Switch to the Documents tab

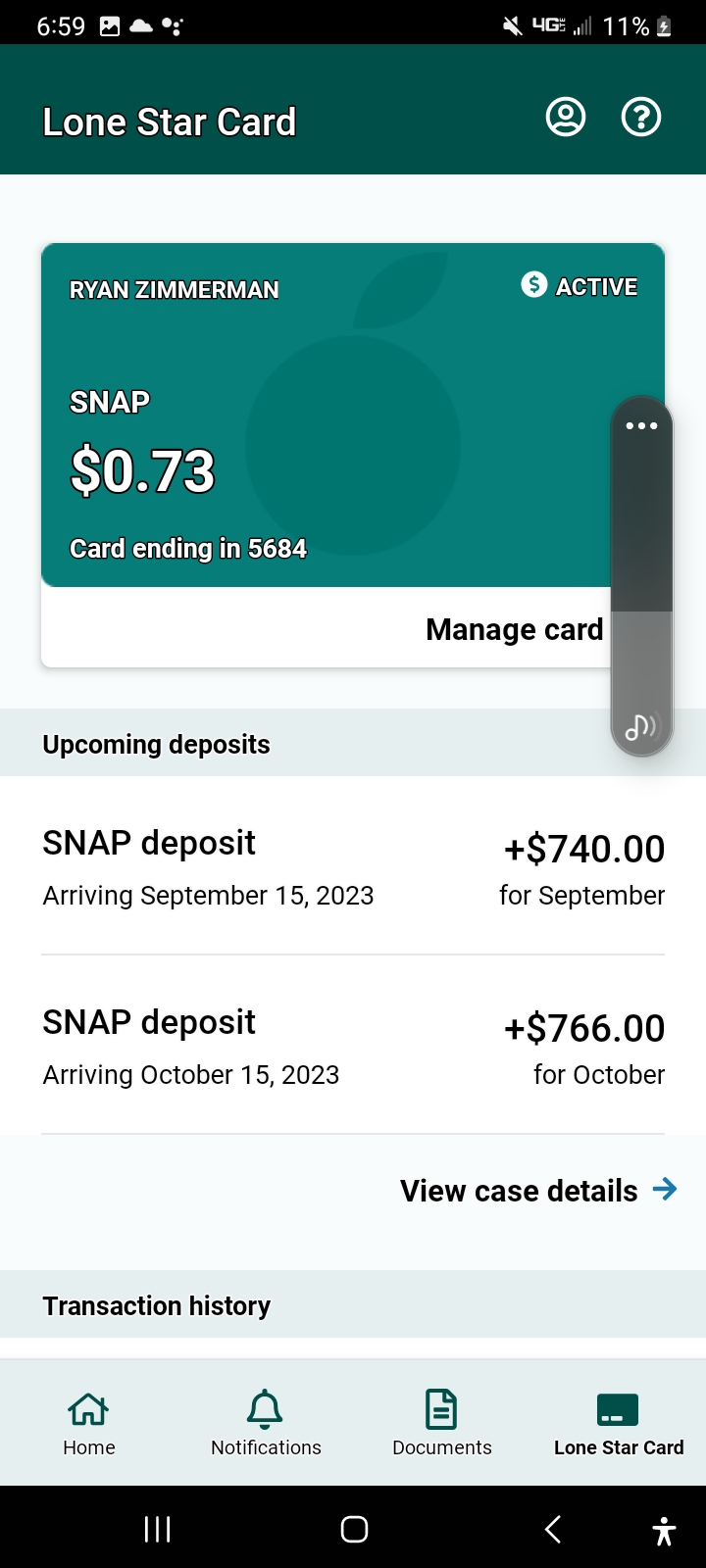point(442,1423)
